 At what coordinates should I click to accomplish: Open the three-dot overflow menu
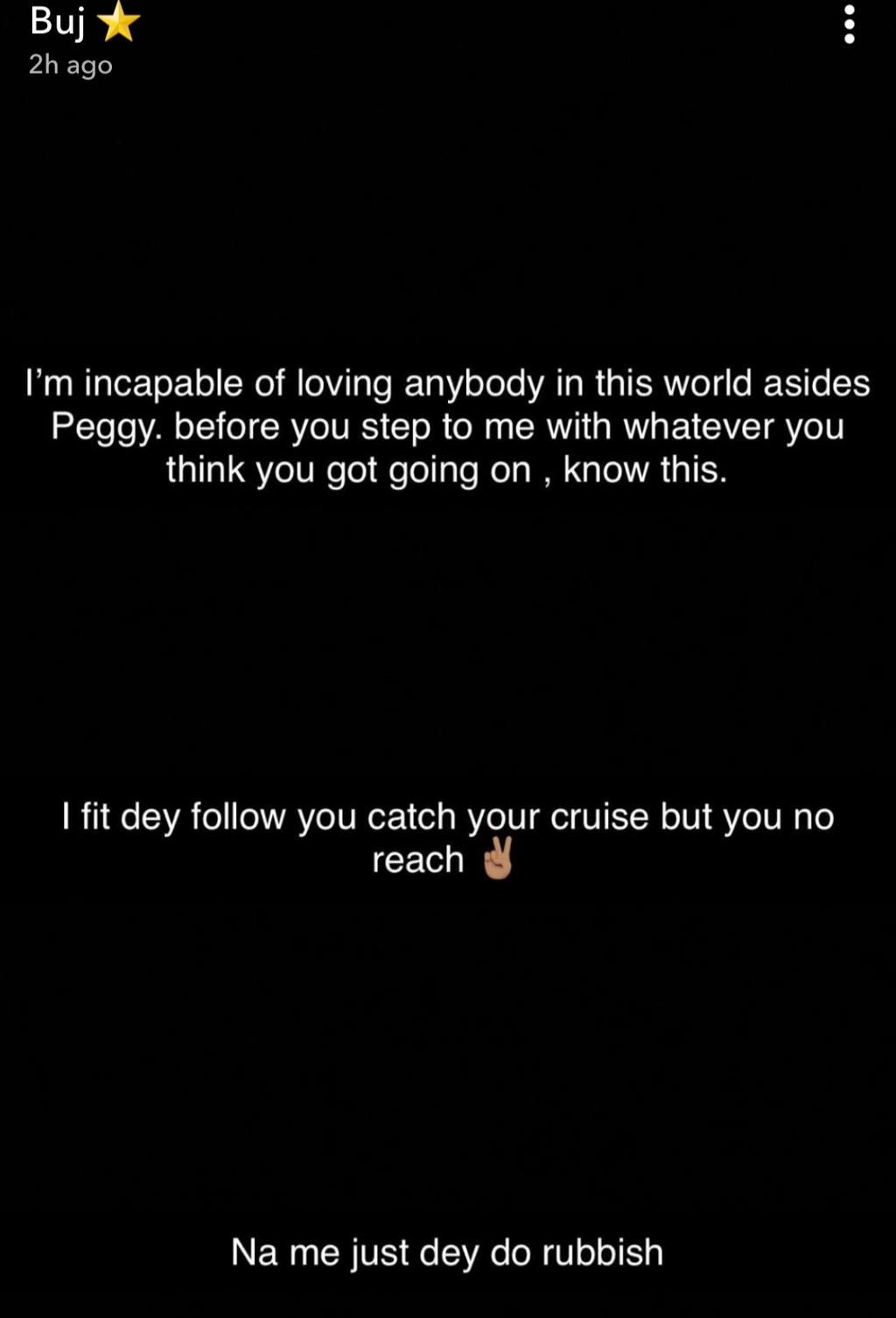tap(848, 25)
